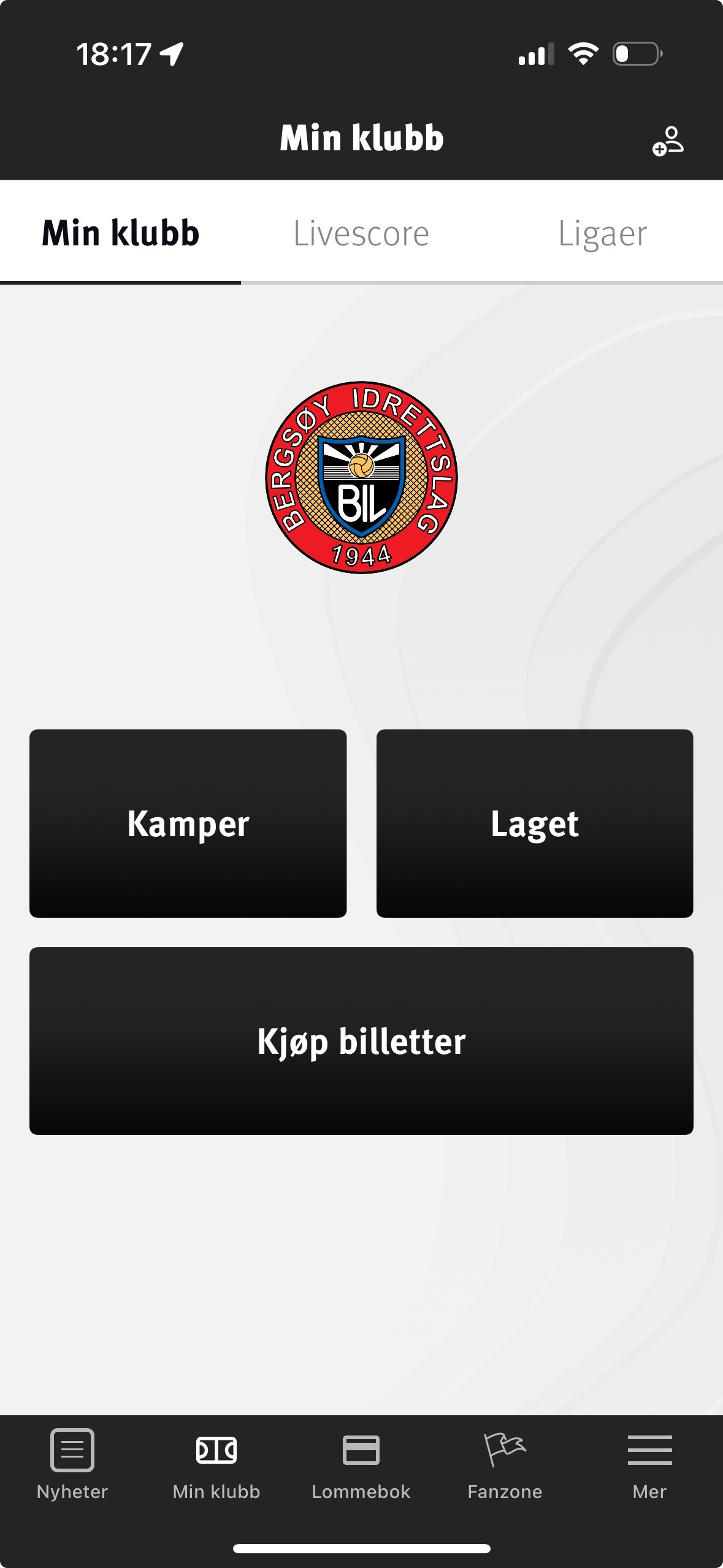This screenshot has height=1568, width=723.
Task: Tap the add profile icon in the header
Action: (x=668, y=141)
